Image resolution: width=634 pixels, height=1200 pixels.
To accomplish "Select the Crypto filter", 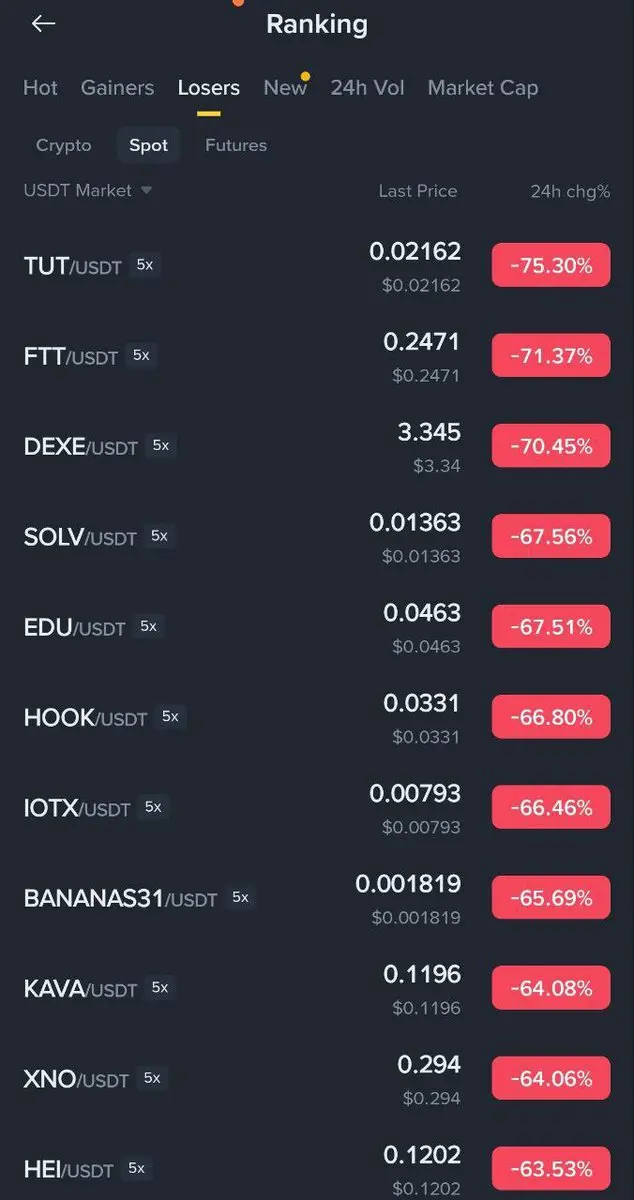I will point(63,145).
